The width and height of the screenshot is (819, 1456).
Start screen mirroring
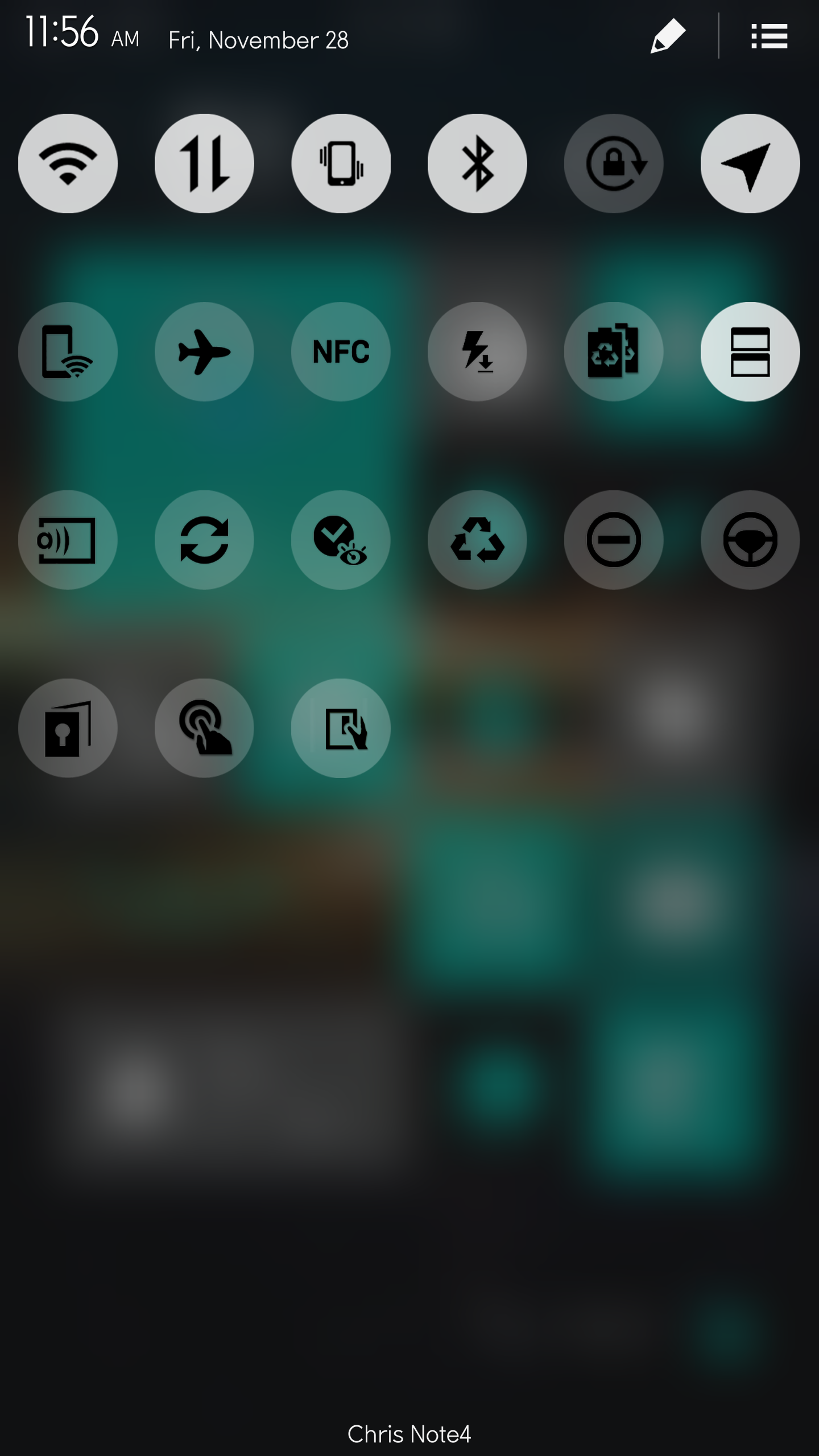[x=68, y=540]
